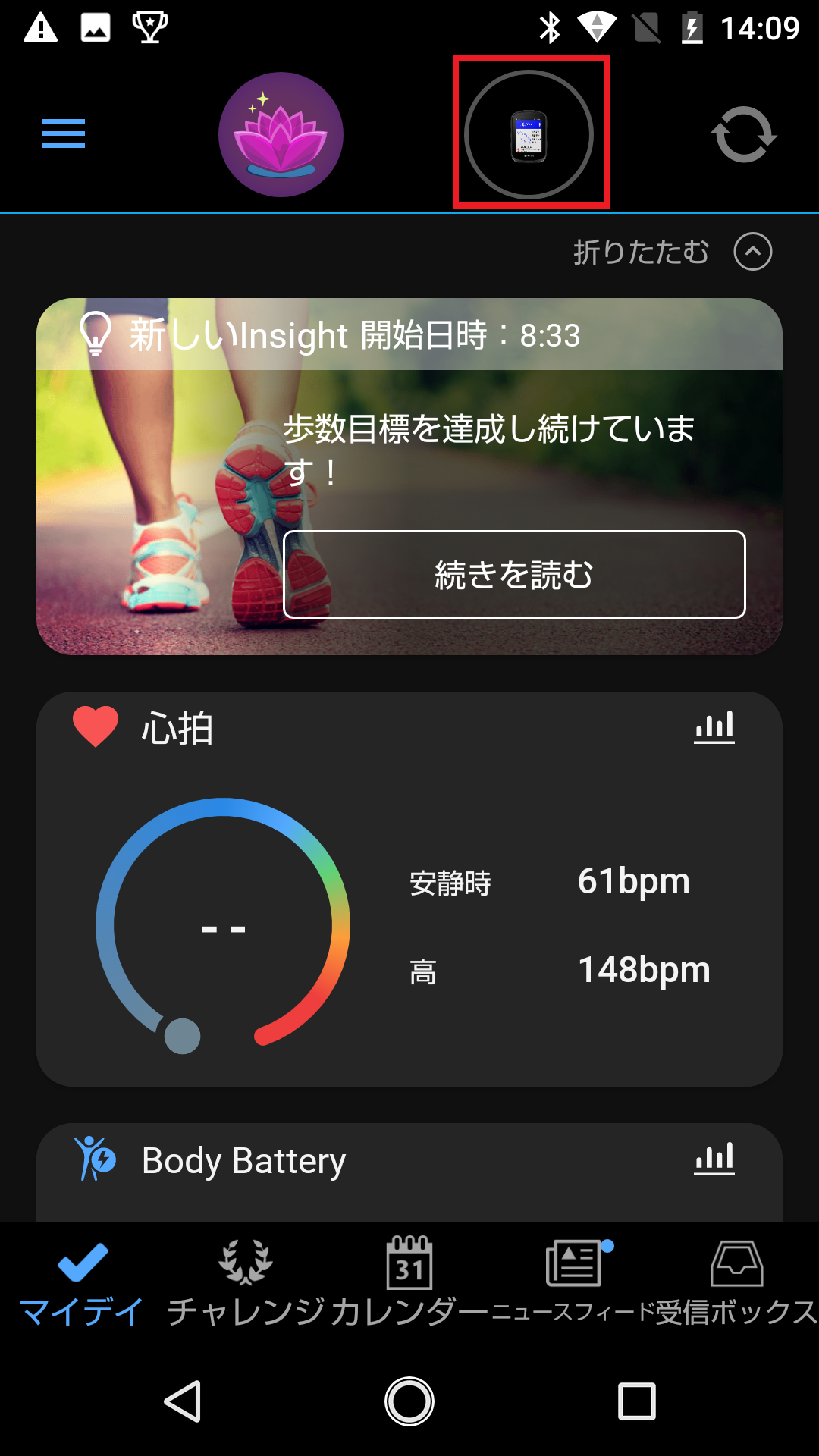Open the lotus profile avatar
Screen dimensions: 819x1456
(x=281, y=133)
